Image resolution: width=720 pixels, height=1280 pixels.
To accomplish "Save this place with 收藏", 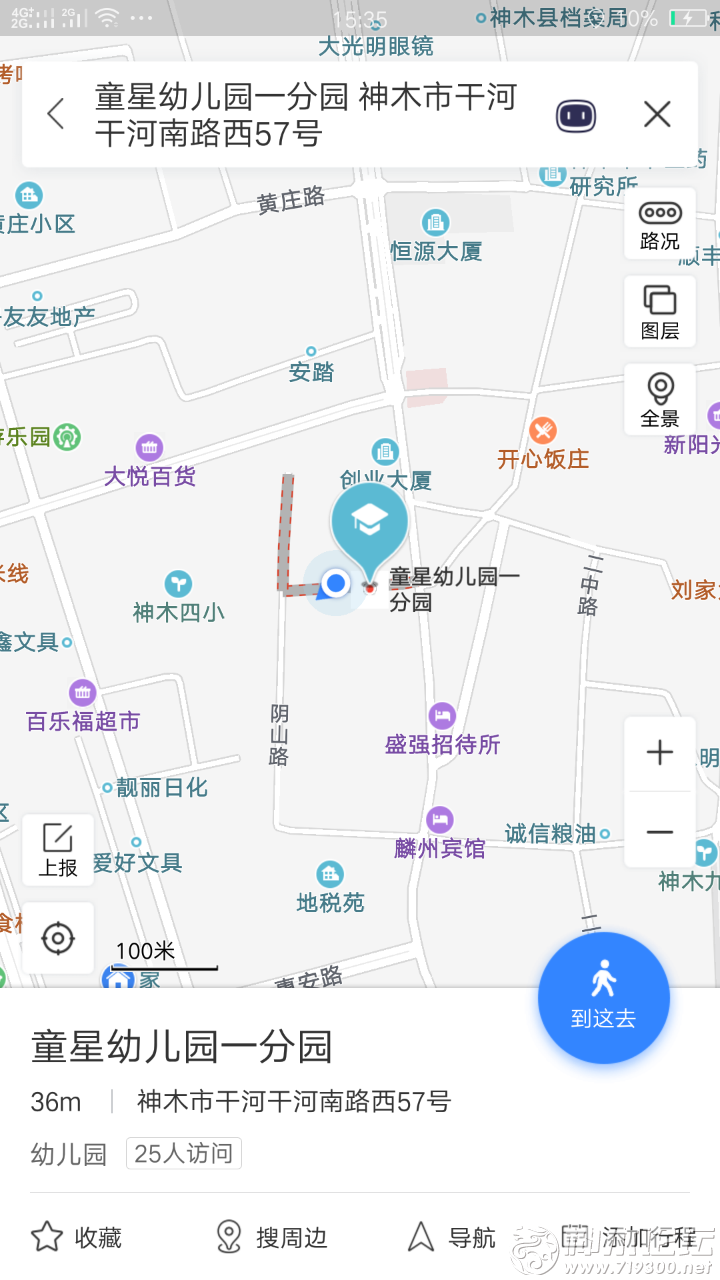I will [76, 1238].
